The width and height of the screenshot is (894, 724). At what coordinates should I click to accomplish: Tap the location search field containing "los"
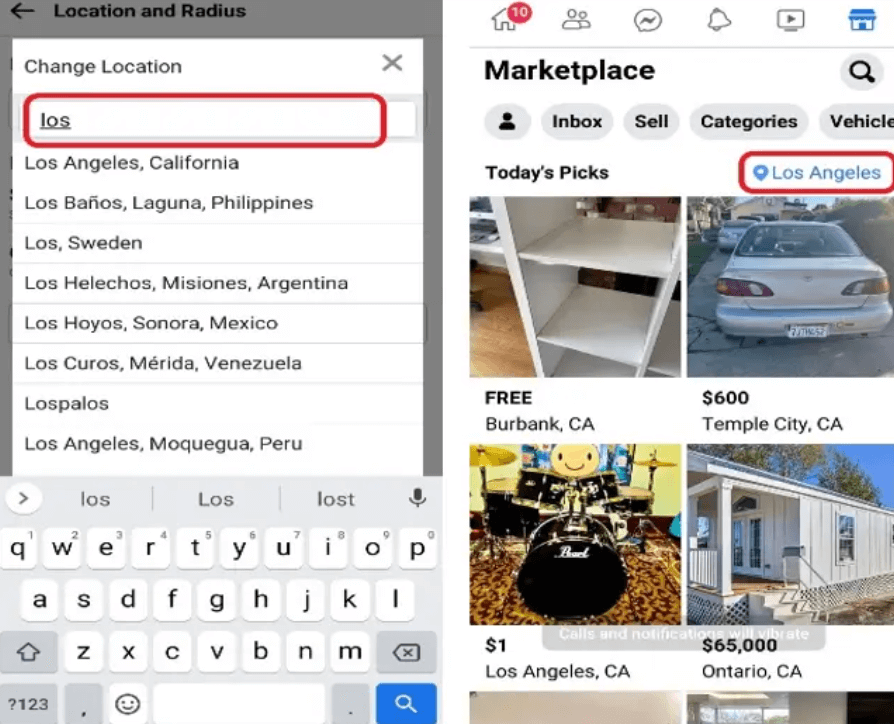[x=220, y=120]
